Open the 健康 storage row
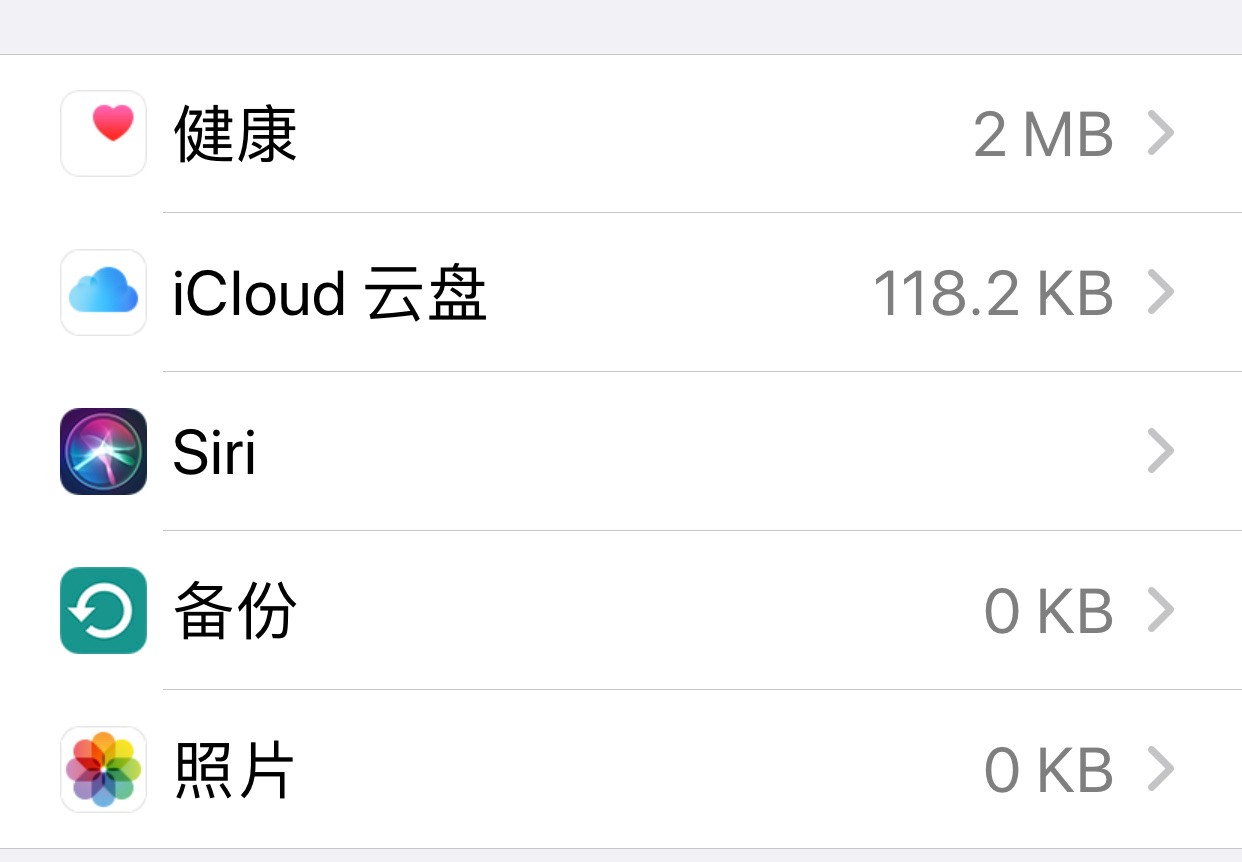This screenshot has height=862, width=1242. click(621, 133)
